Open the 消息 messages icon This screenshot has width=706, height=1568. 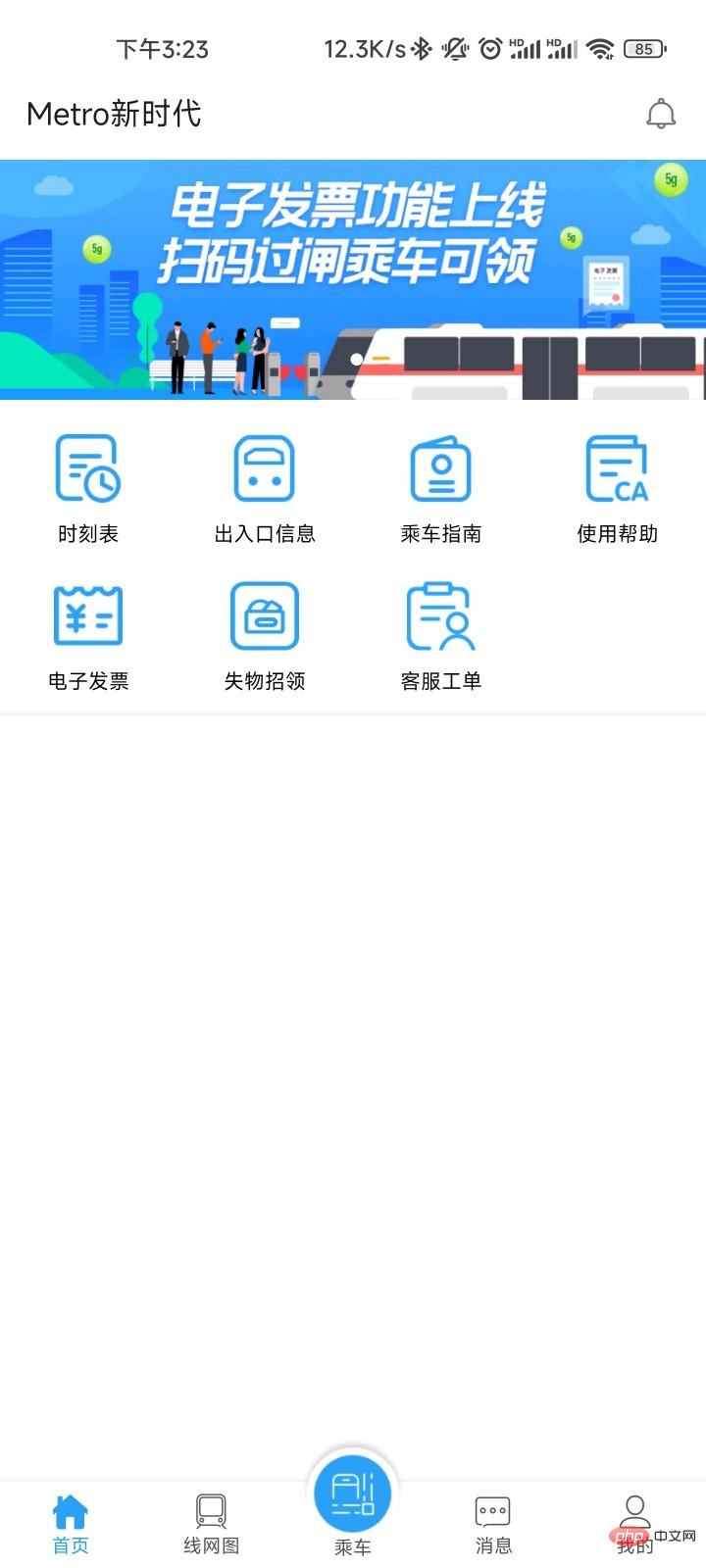492,1509
